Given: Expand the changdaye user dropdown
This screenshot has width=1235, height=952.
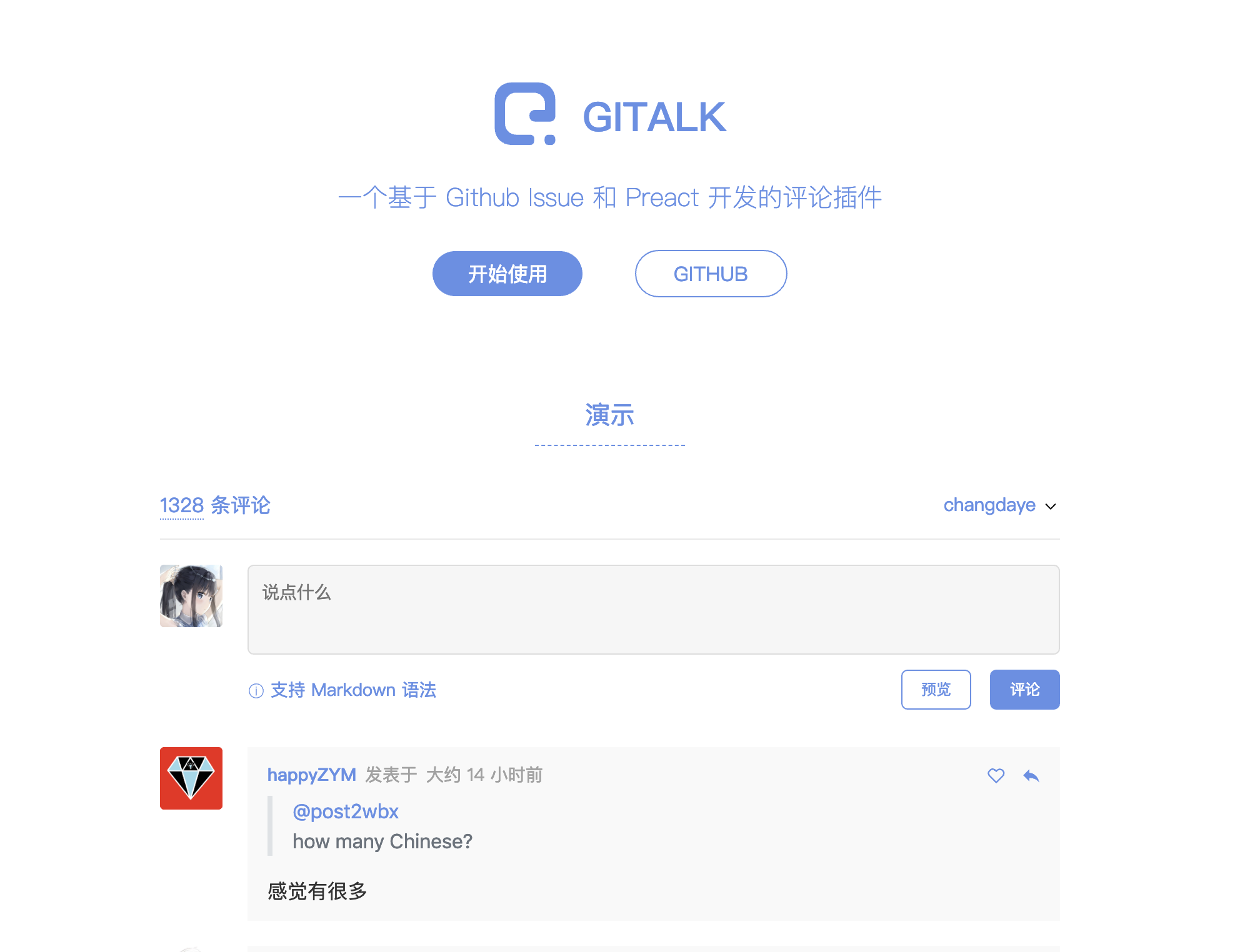Looking at the screenshot, I should tap(999, 505).
